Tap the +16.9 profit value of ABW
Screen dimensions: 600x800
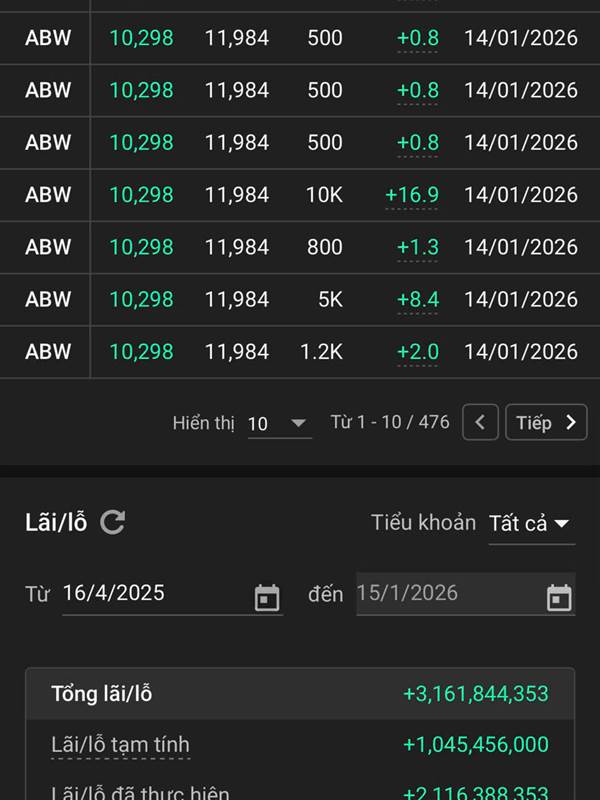[x=412, y=195]
